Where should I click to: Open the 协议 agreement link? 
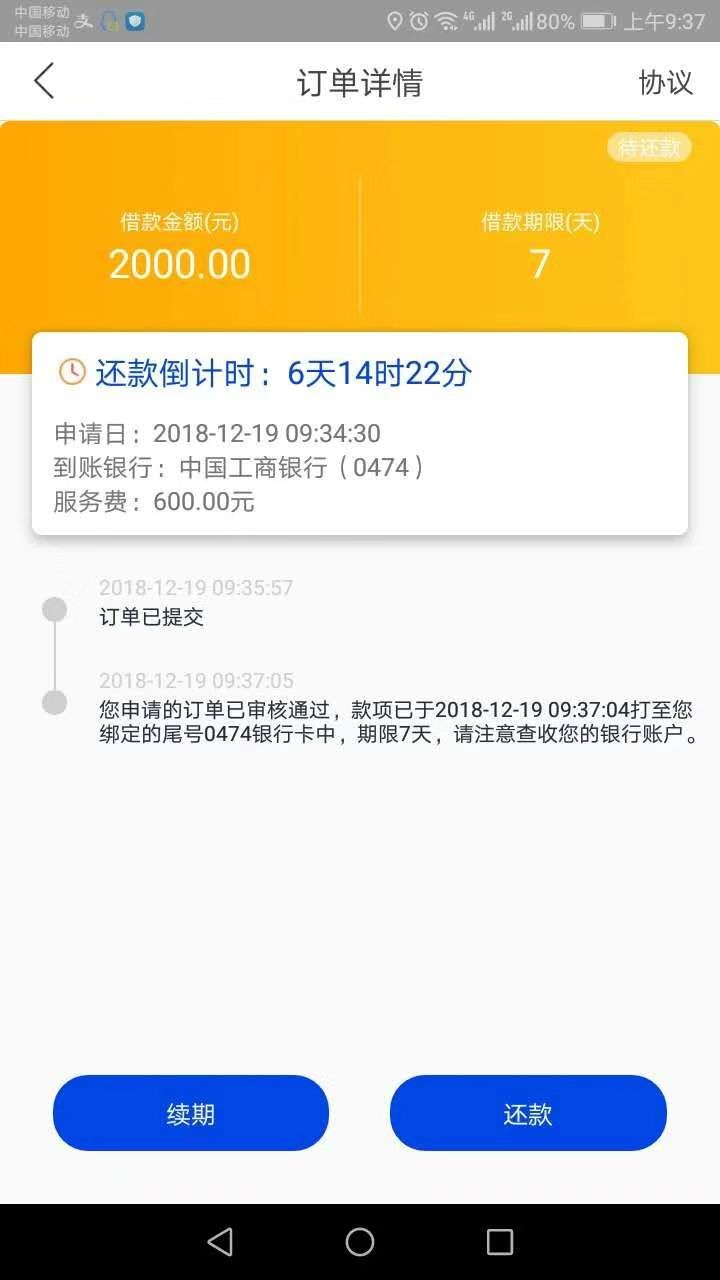[x=665, y=82]
